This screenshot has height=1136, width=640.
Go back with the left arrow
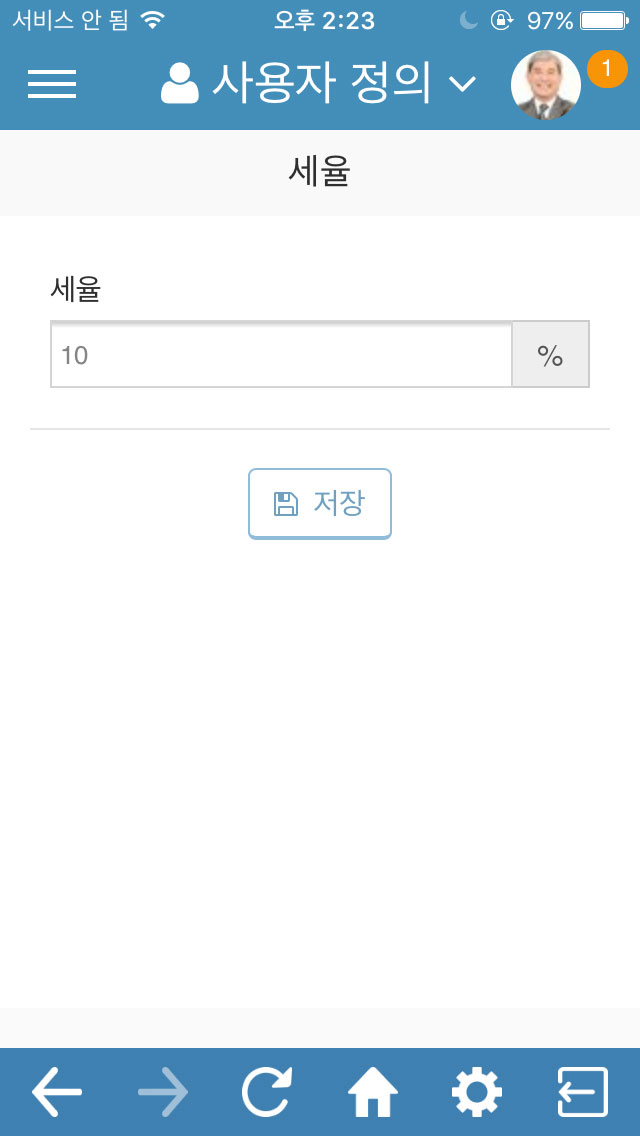(x=57, y=1091)
